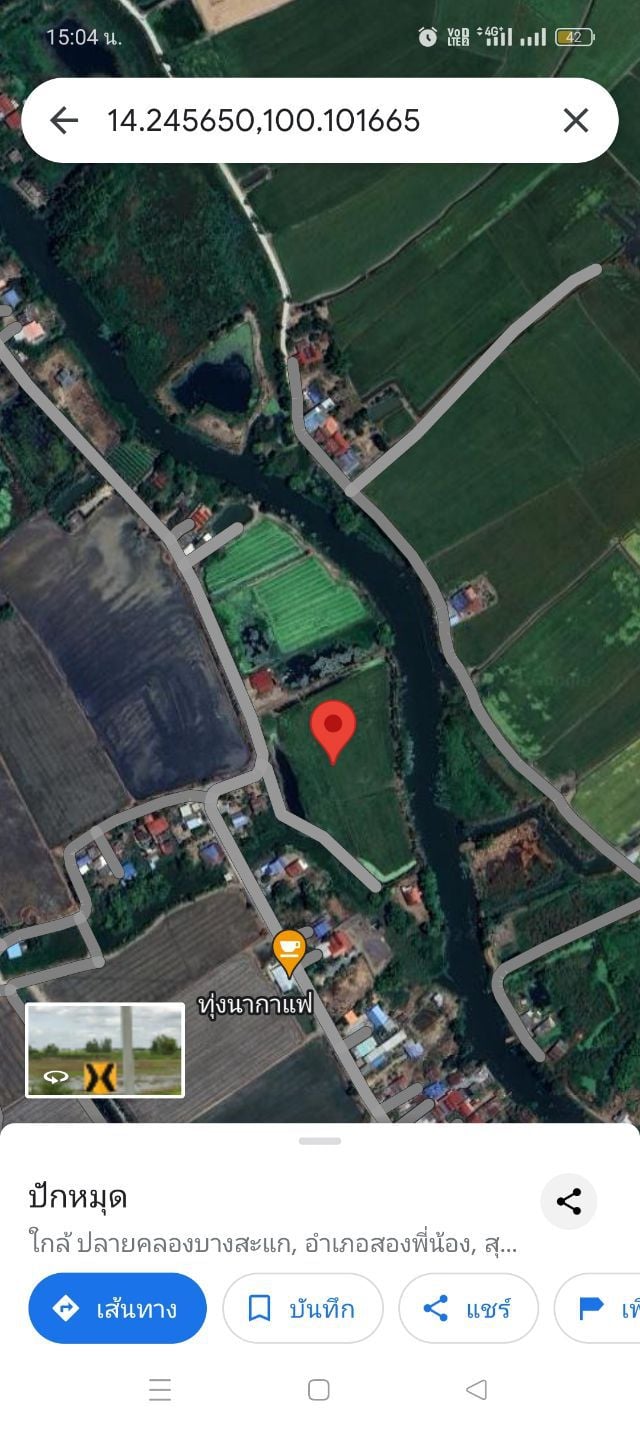Viewport: 640px width, 1429px height.
Task: Tap the round share icon beside ปักหมุด
Action: 568,1201
